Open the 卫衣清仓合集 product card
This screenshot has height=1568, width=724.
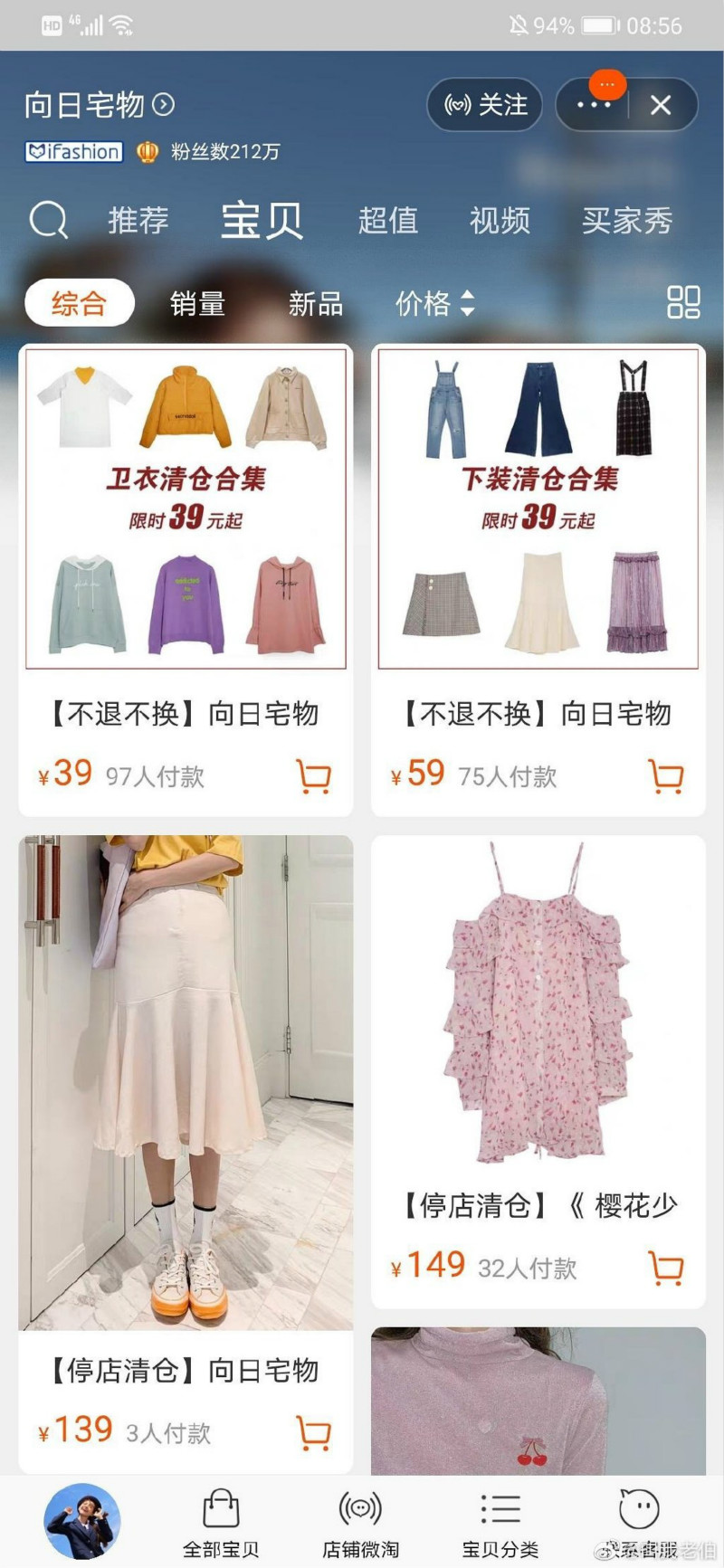pyautogui.click(x=186, y=508)
